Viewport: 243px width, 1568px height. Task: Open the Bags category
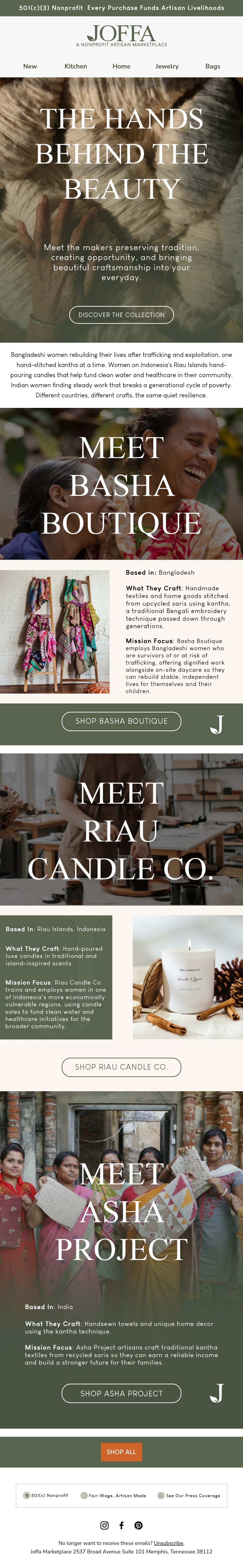[x=213, y=66]
